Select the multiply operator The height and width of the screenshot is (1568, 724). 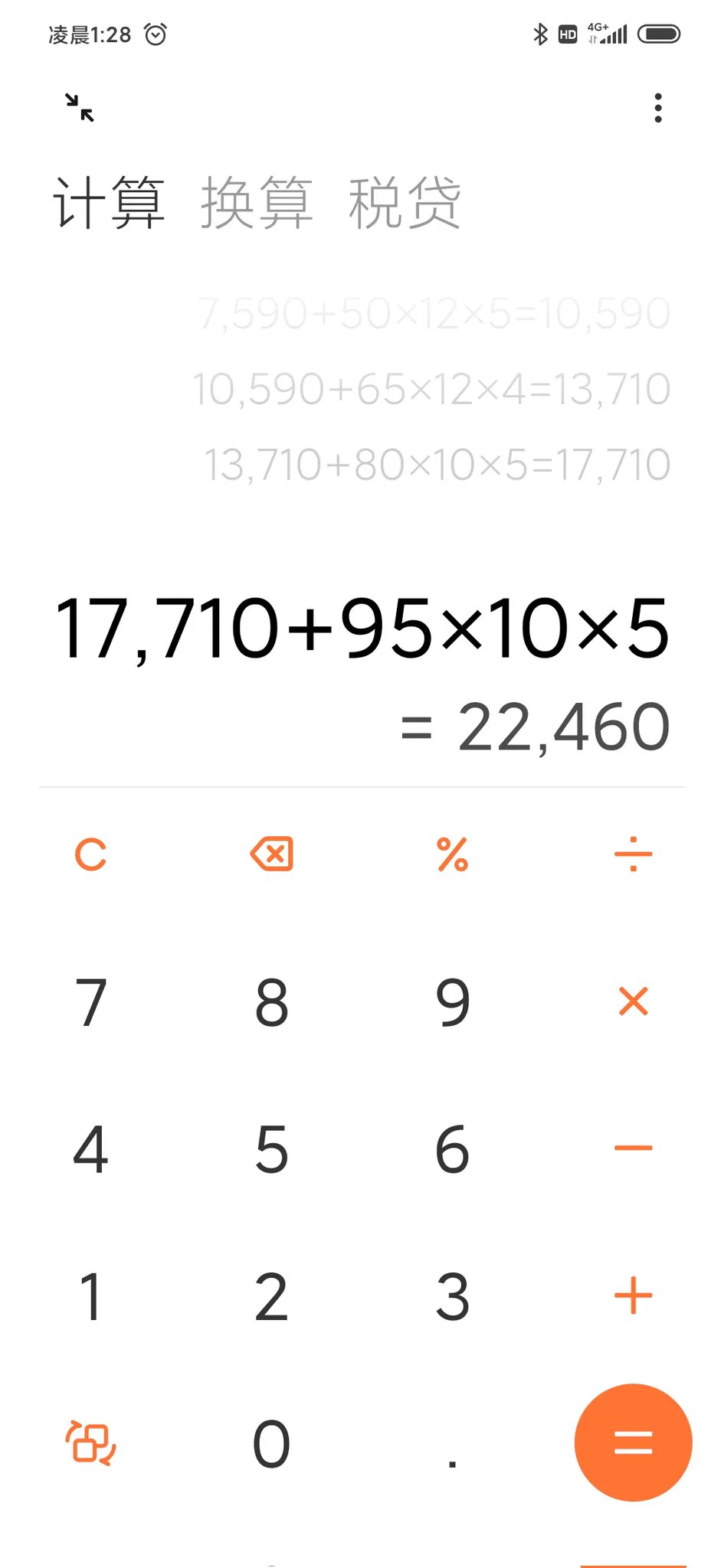(x=633, y=1001)
